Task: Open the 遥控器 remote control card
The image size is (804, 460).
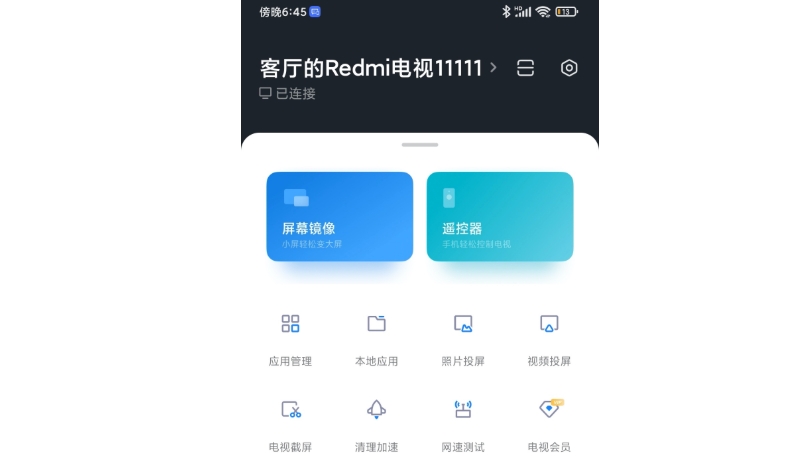Action: coord(499,216)
